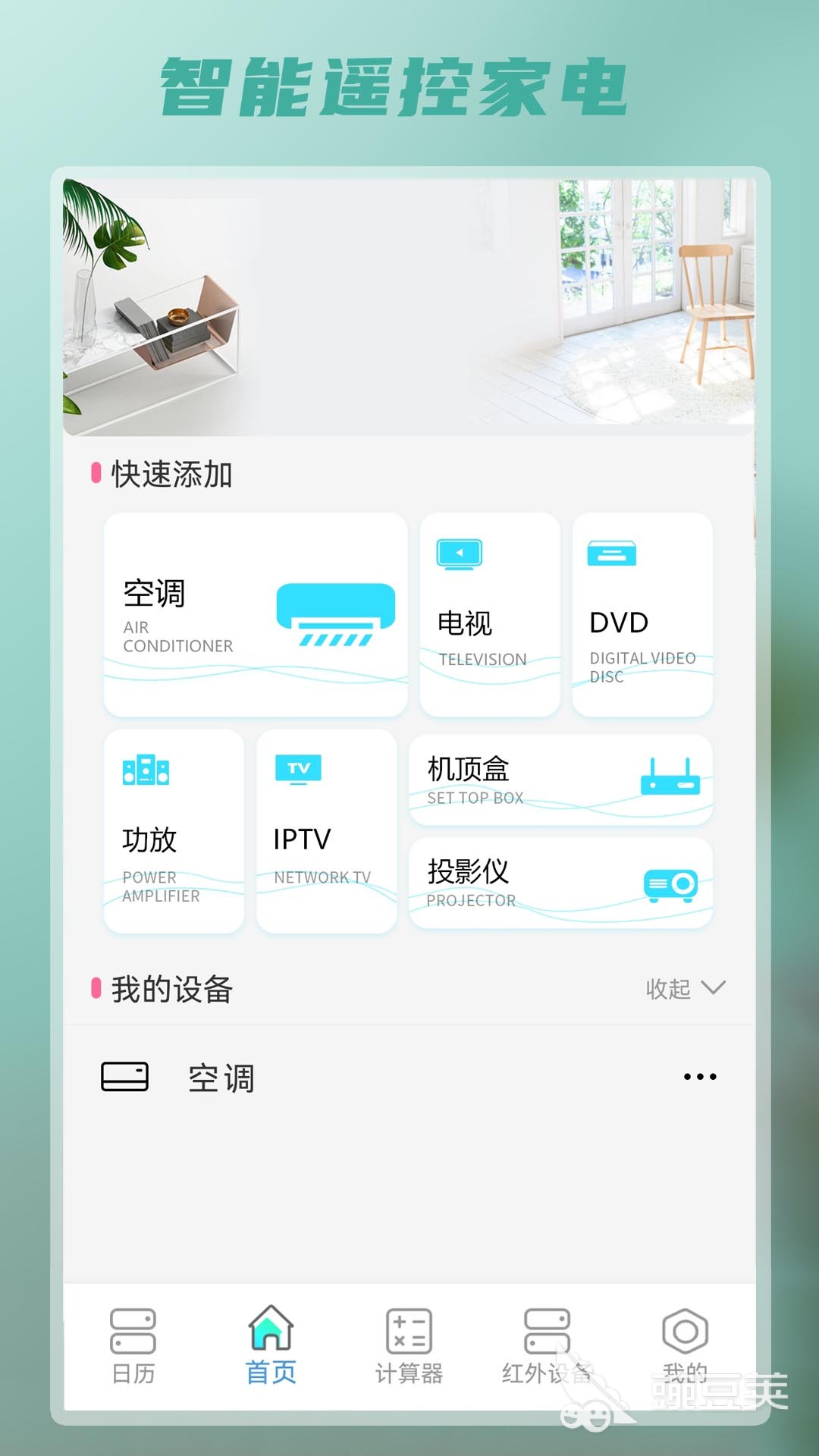This screenshot has height=1456, width=819.
Task: Open the DVD remote icon
Action: 610,554
